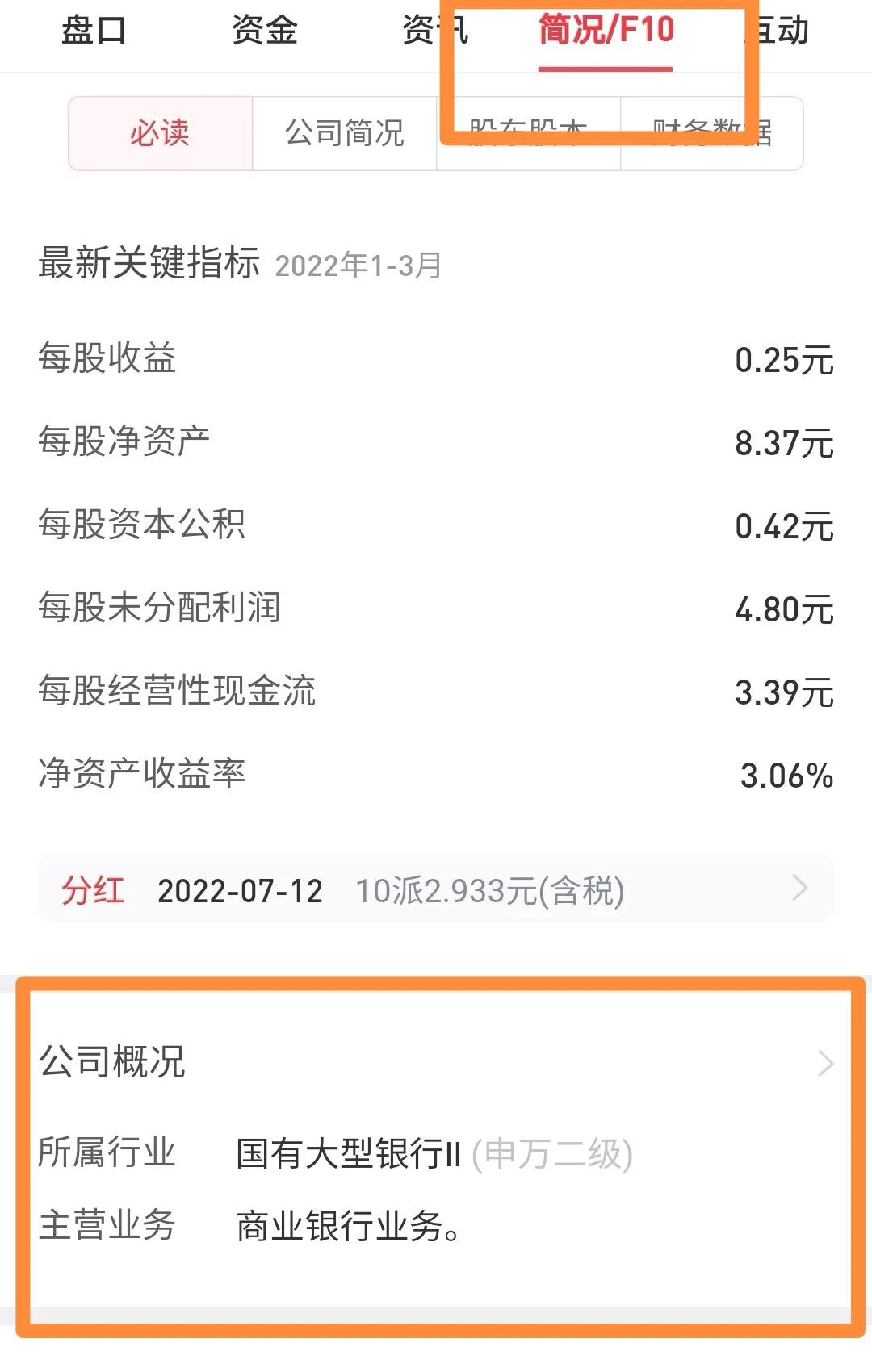This screenshot has width=872, height=1372.
Task: Open the 资金 tab
Action: (265, 32)
